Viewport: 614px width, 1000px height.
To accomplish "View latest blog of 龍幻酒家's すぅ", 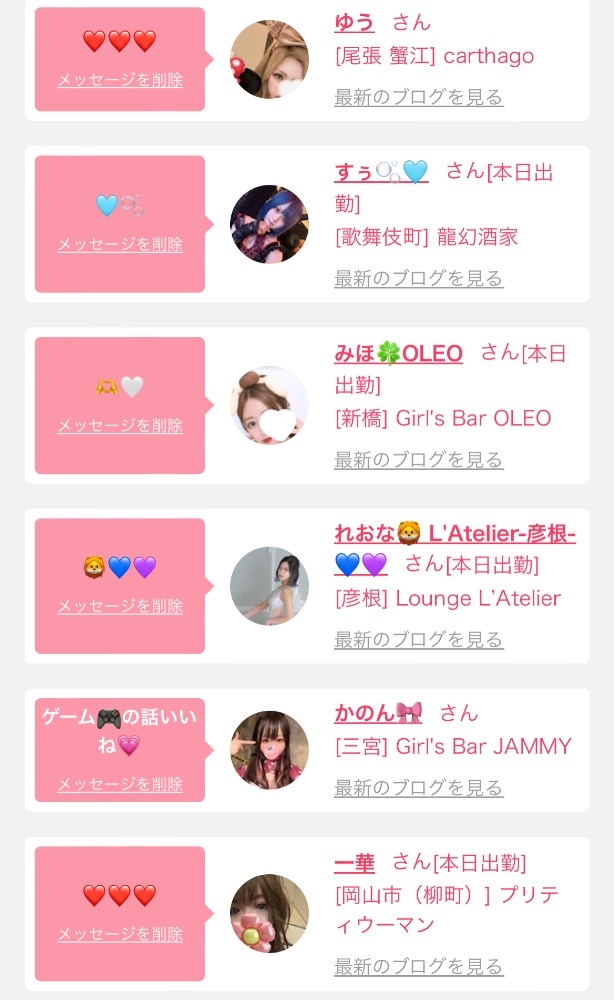I will pos(418,278).
